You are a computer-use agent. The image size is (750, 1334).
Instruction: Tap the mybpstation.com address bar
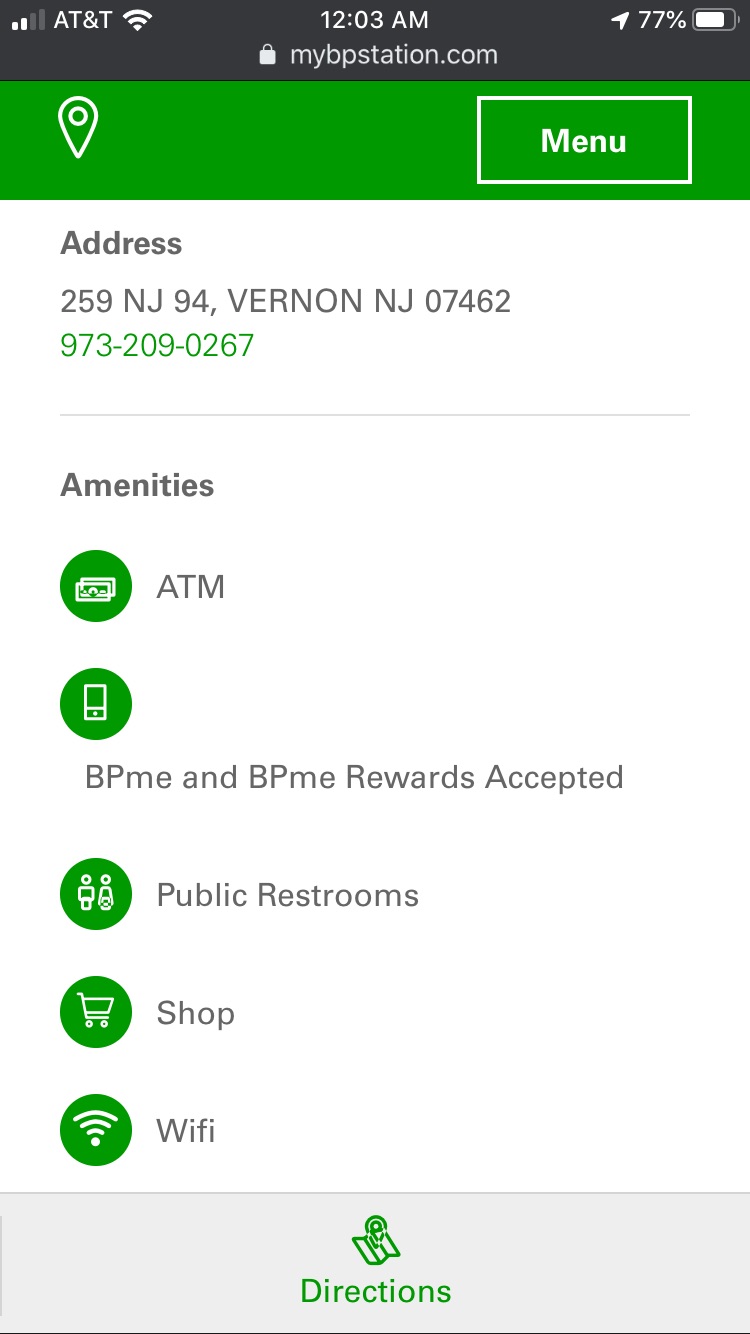tap(377, 55)
